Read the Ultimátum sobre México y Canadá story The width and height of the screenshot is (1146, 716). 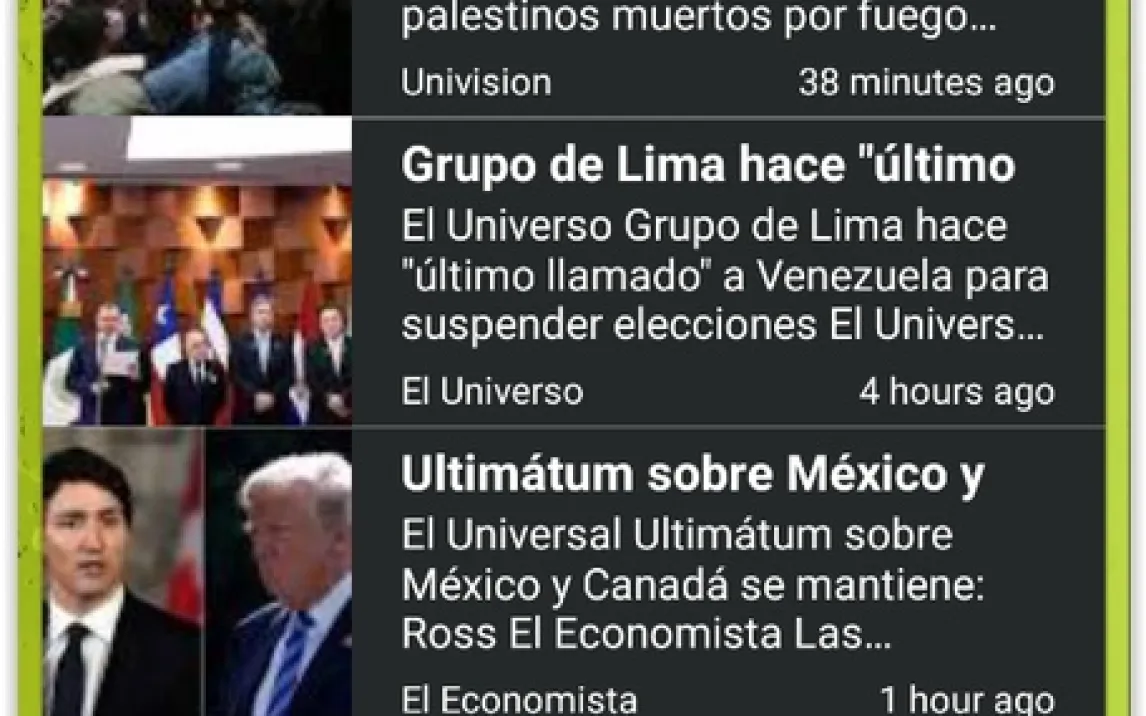(x=692, y=476)
